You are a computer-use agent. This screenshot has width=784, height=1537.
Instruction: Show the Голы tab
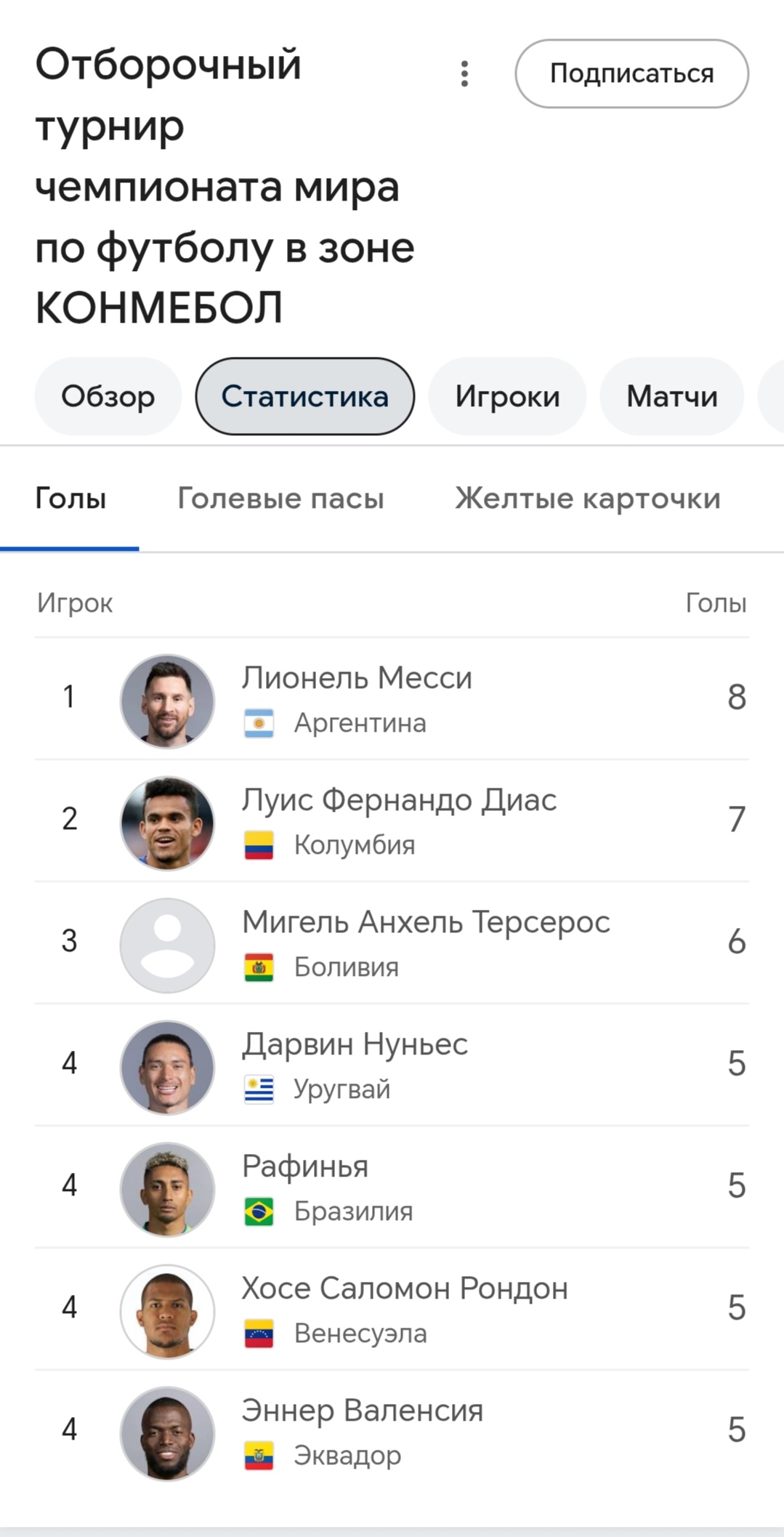[x=70, y=499]
